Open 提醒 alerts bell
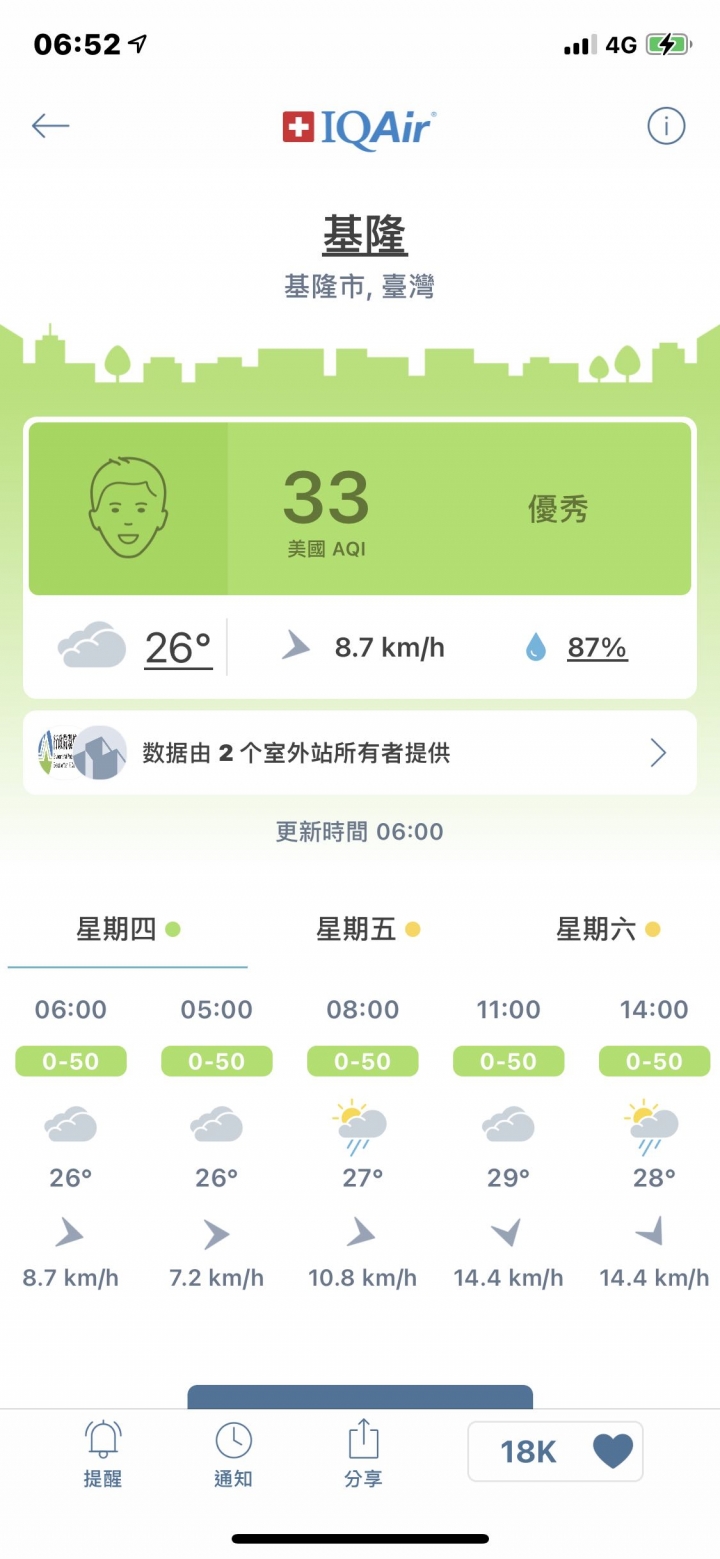 (x=102, y=1454)
